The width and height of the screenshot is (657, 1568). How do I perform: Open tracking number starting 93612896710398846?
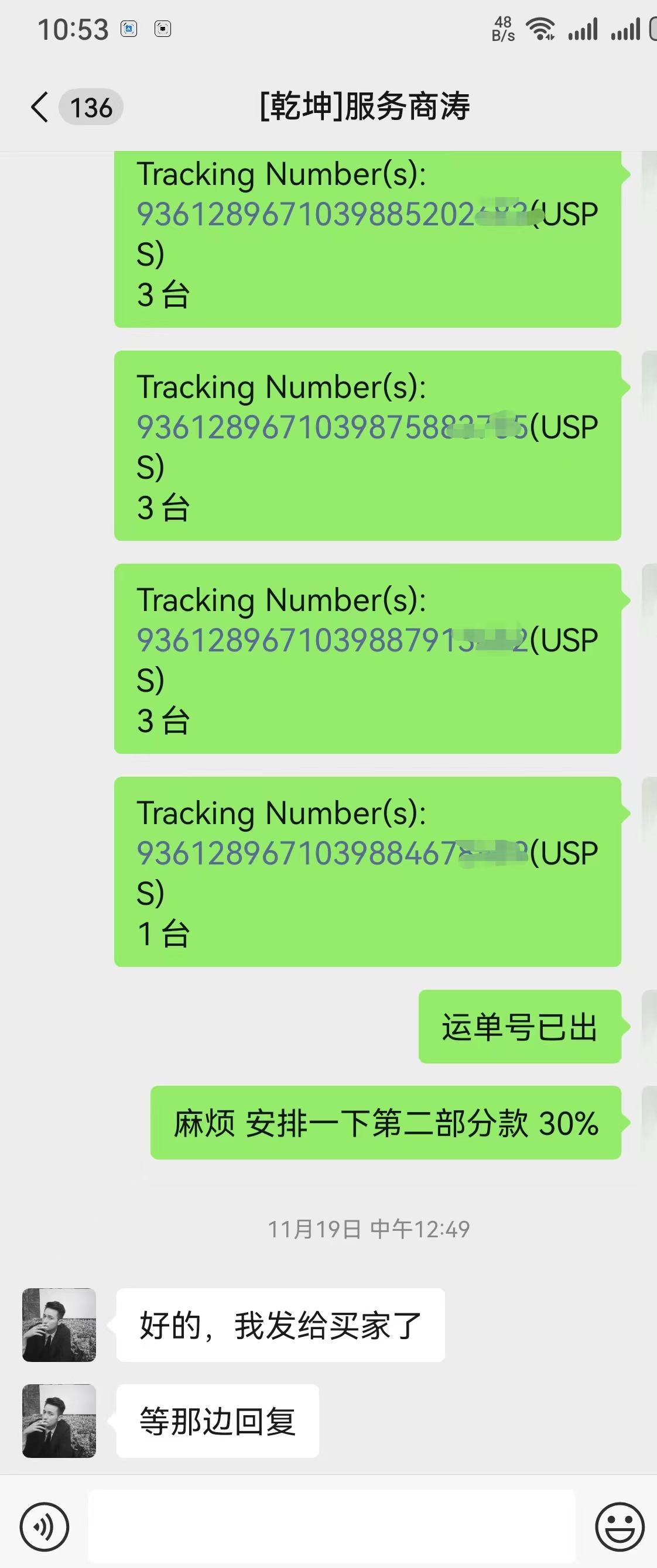click(329, 853)
